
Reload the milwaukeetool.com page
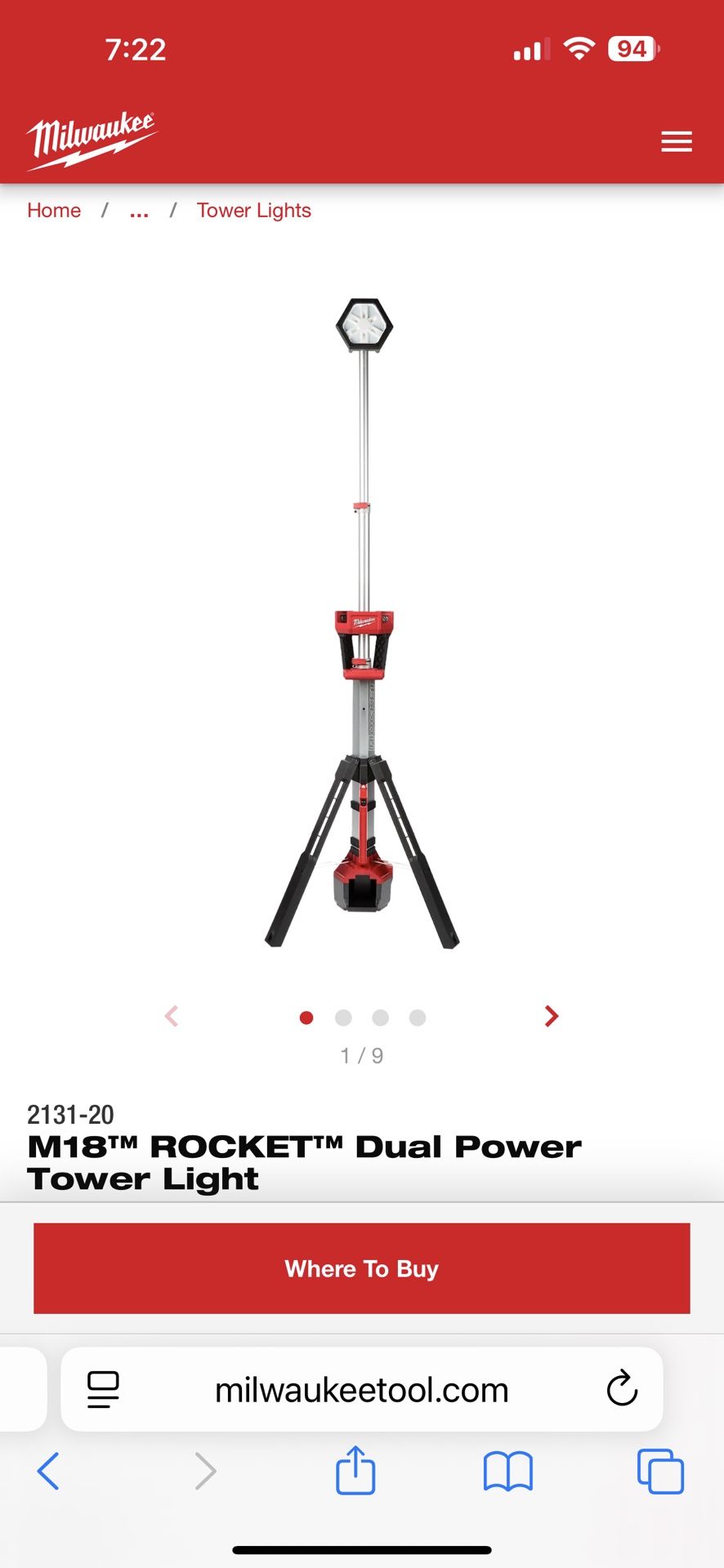tap(623, 1388)
